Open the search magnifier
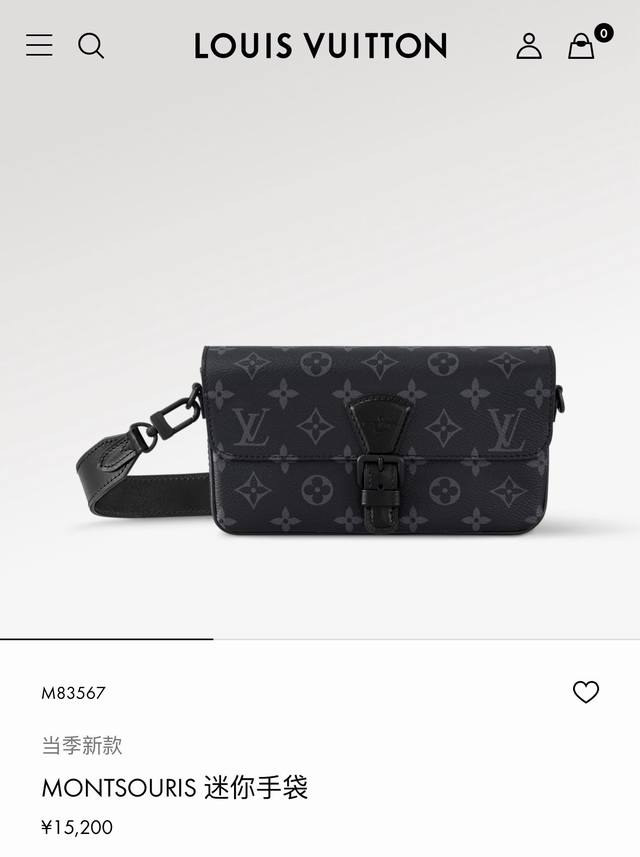640x857 pixels. [x=91, y=45]
